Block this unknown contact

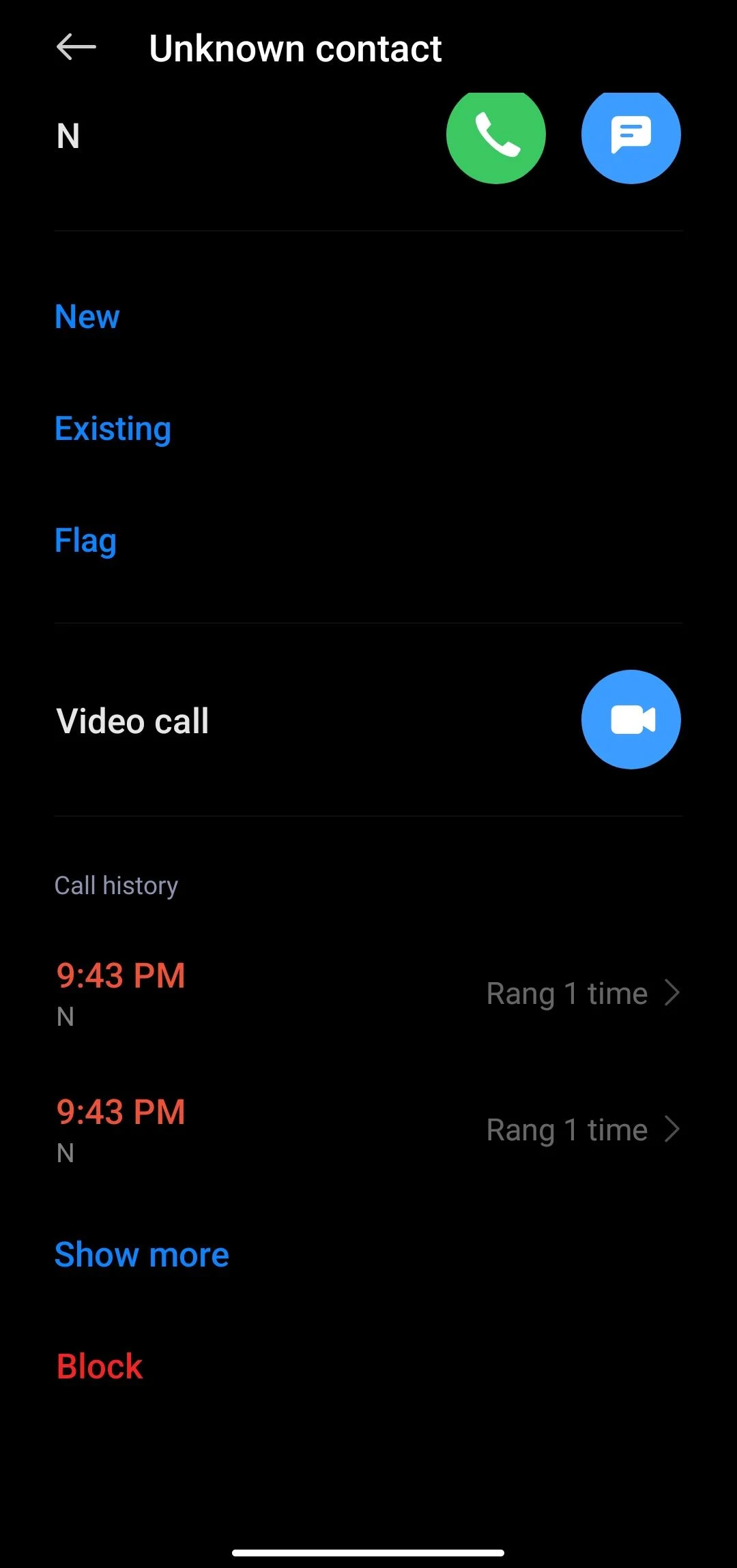(x=98, y=1366)
